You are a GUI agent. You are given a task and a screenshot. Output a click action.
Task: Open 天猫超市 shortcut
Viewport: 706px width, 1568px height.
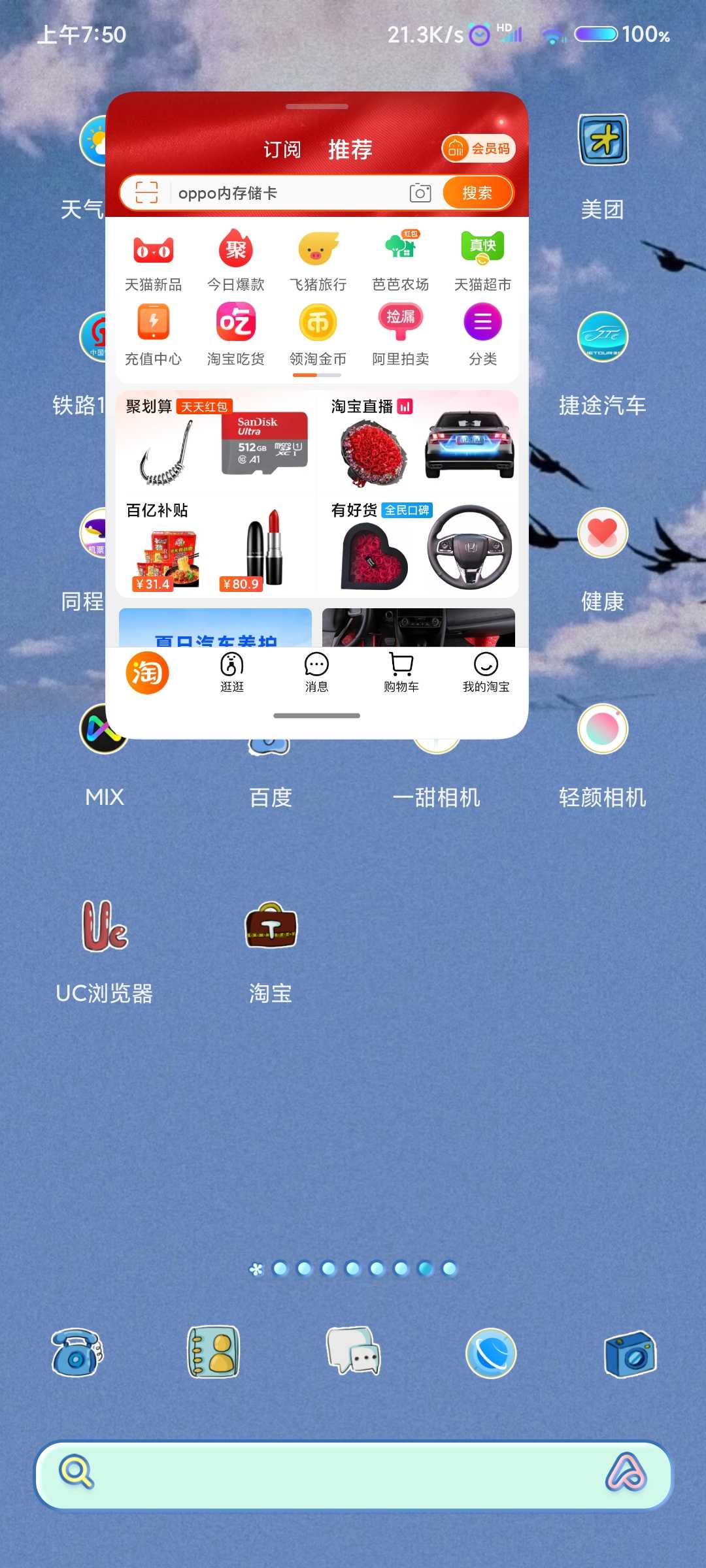point(482,261)
